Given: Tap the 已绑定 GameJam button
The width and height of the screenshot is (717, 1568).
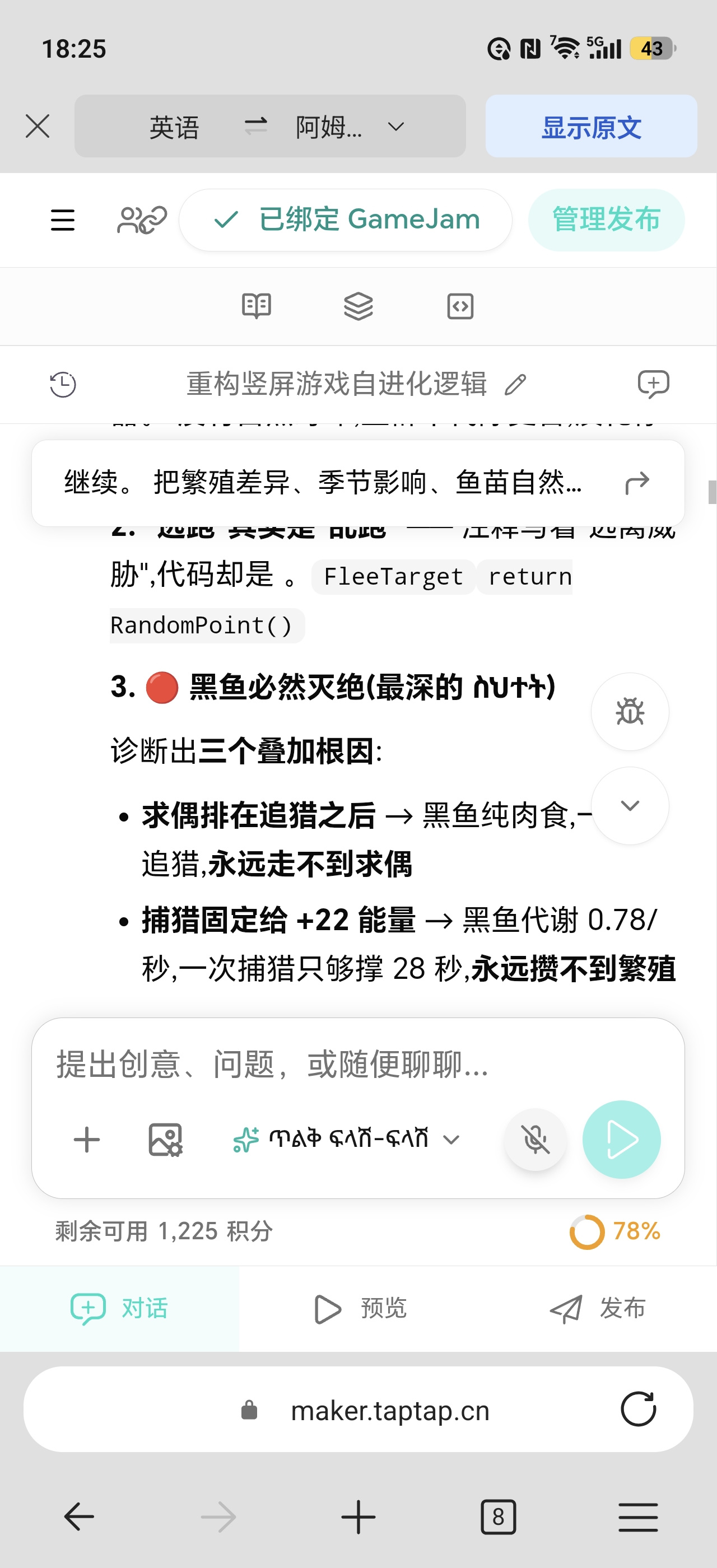Looking at the screenshot, I should tap(345, 220).
